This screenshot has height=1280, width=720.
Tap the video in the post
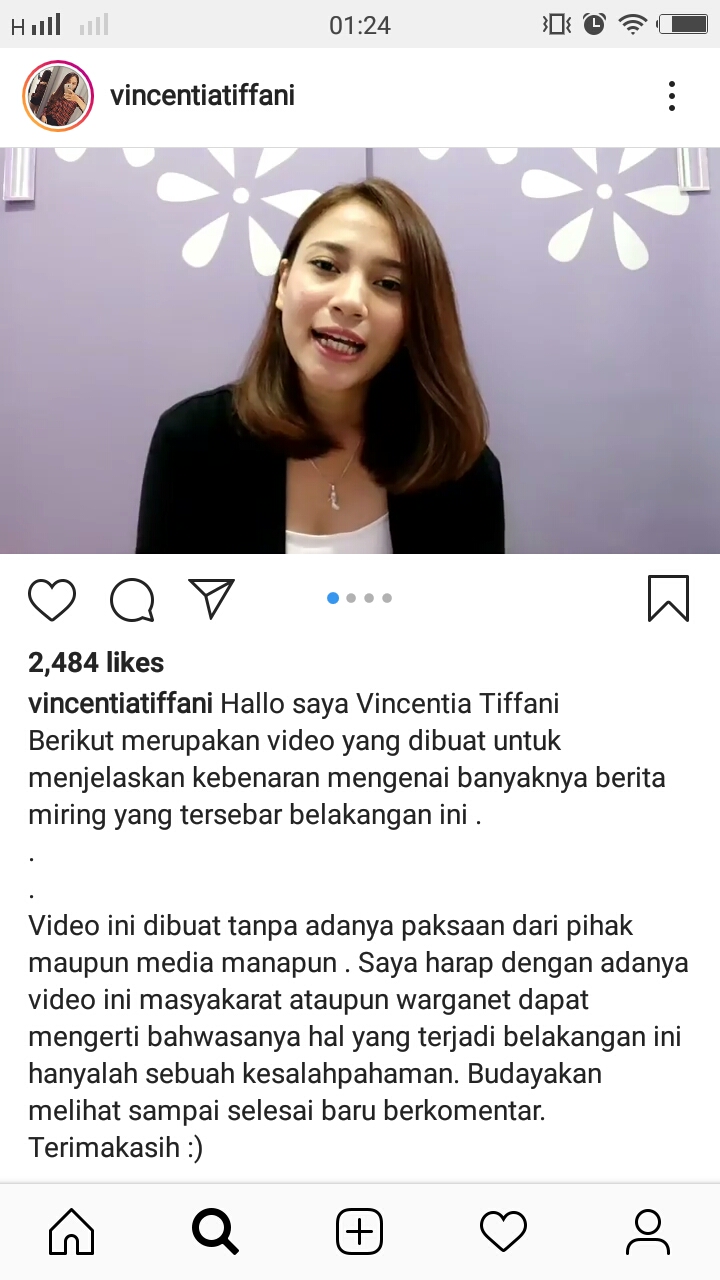click(360, 350)
